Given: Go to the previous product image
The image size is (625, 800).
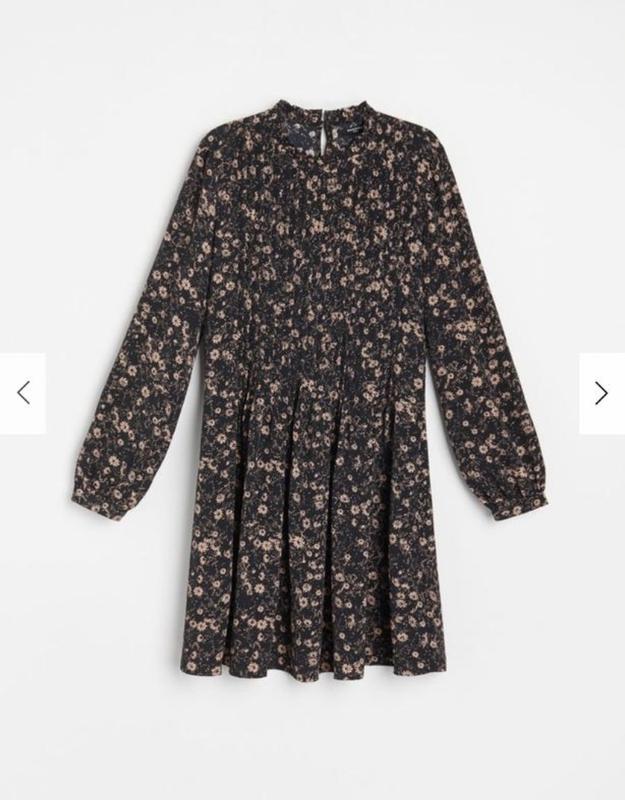Looking at the screenshot, I should 23,393.
